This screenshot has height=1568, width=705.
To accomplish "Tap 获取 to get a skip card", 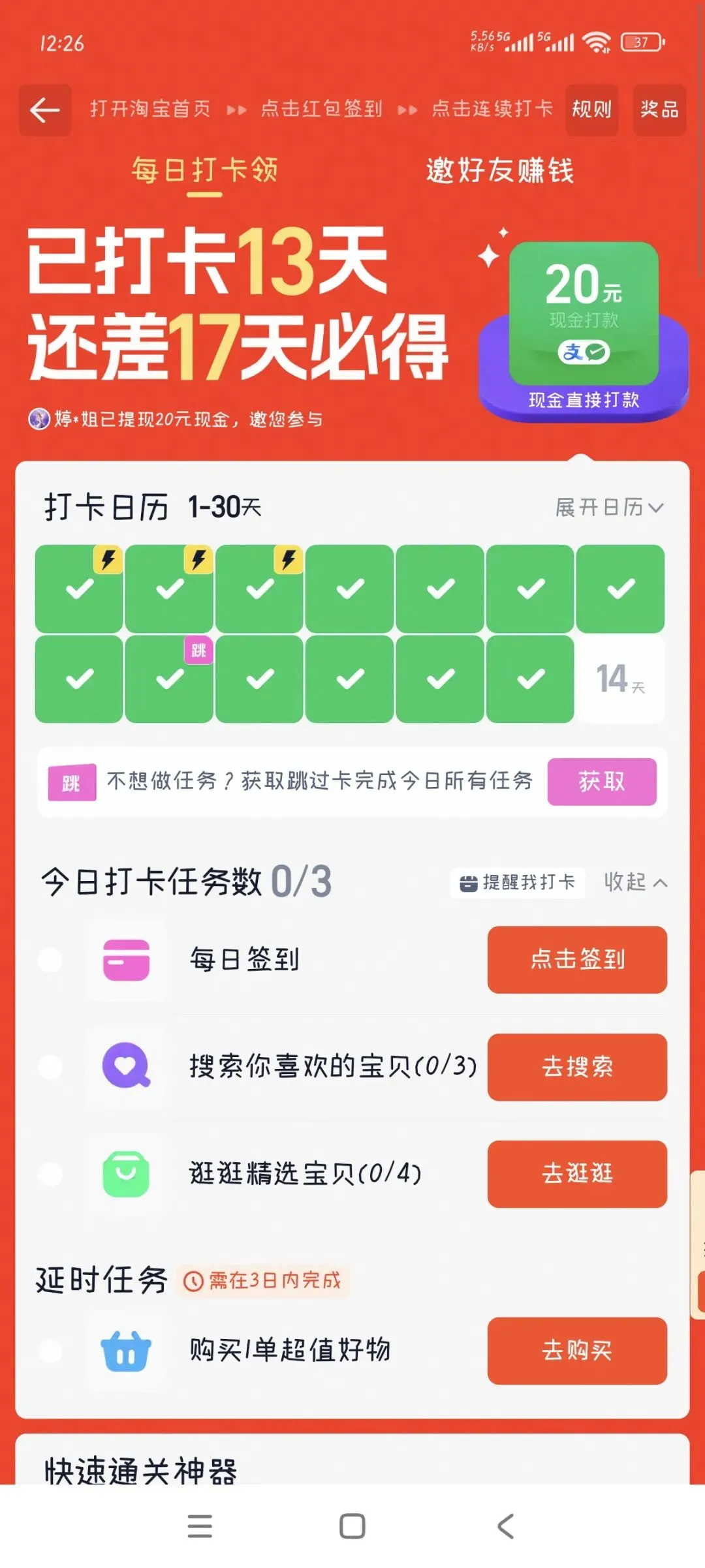I will [x=602, y=781].
